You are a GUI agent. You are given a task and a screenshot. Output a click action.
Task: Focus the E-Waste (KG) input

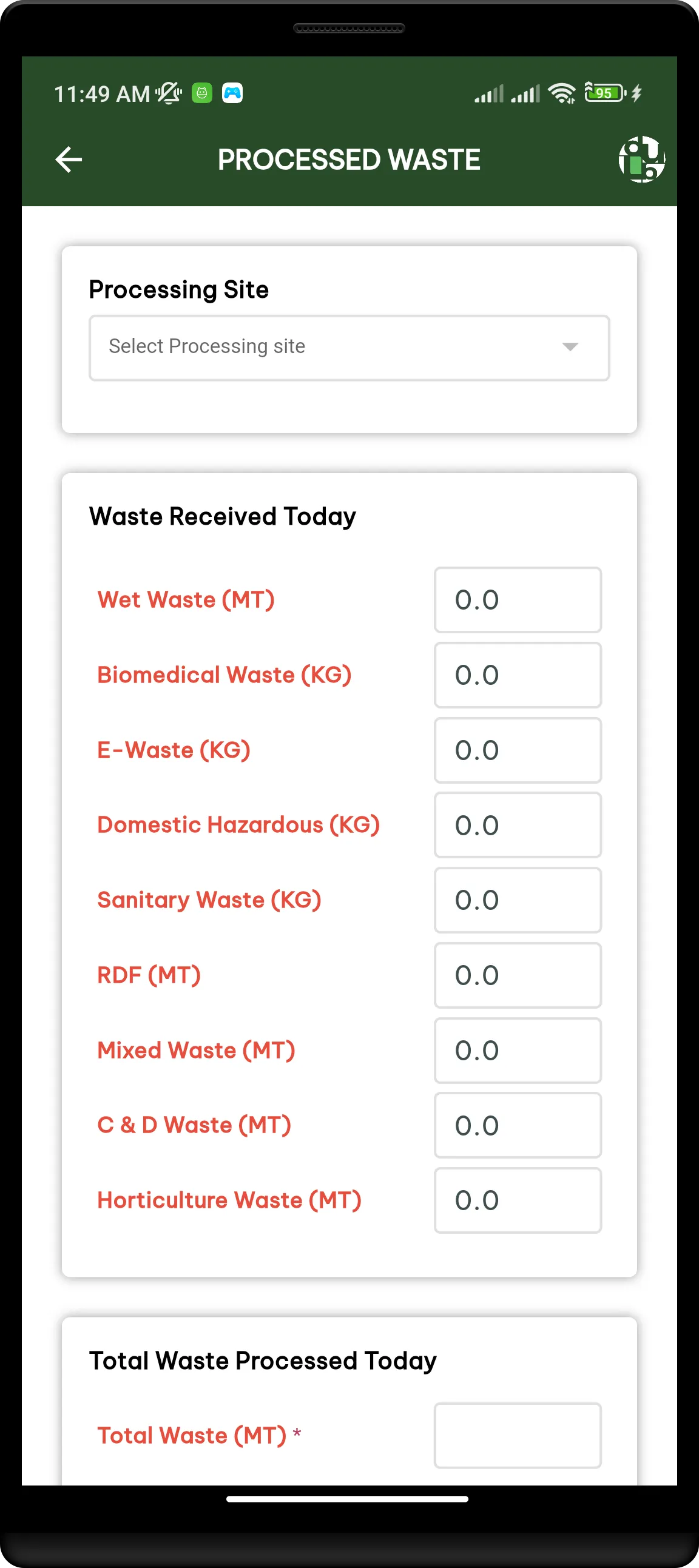coord(518,750)
